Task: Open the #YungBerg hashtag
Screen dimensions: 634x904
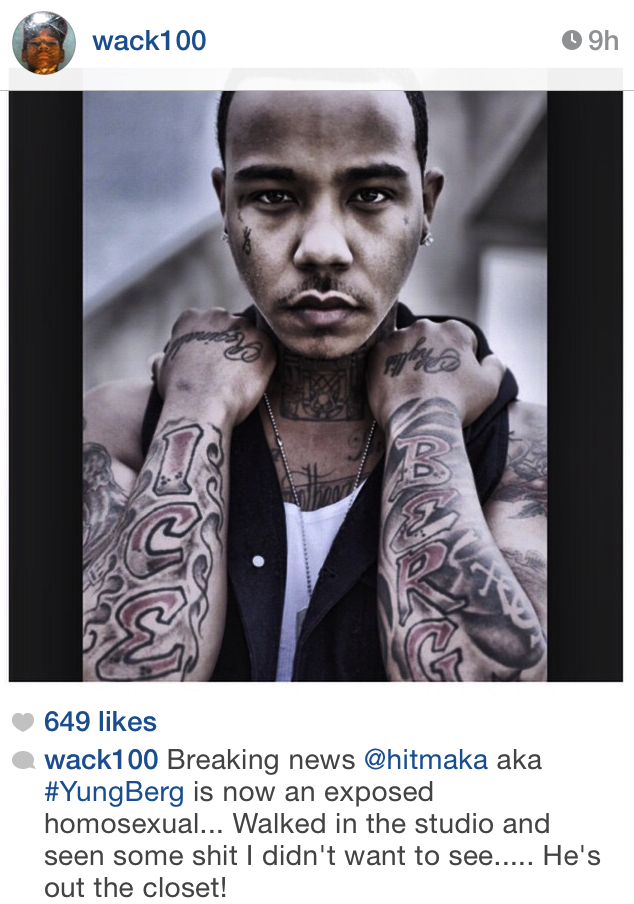Action: (114, 792)
